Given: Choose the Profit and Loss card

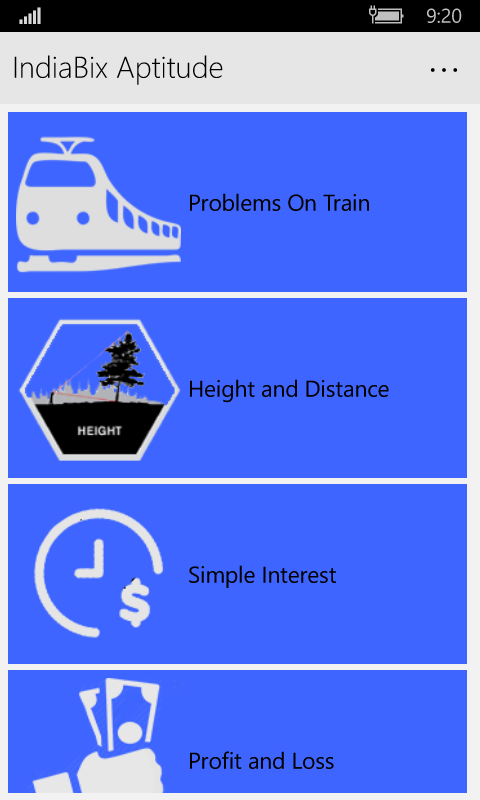Looking at the screenshot, I should click(237, 732).
